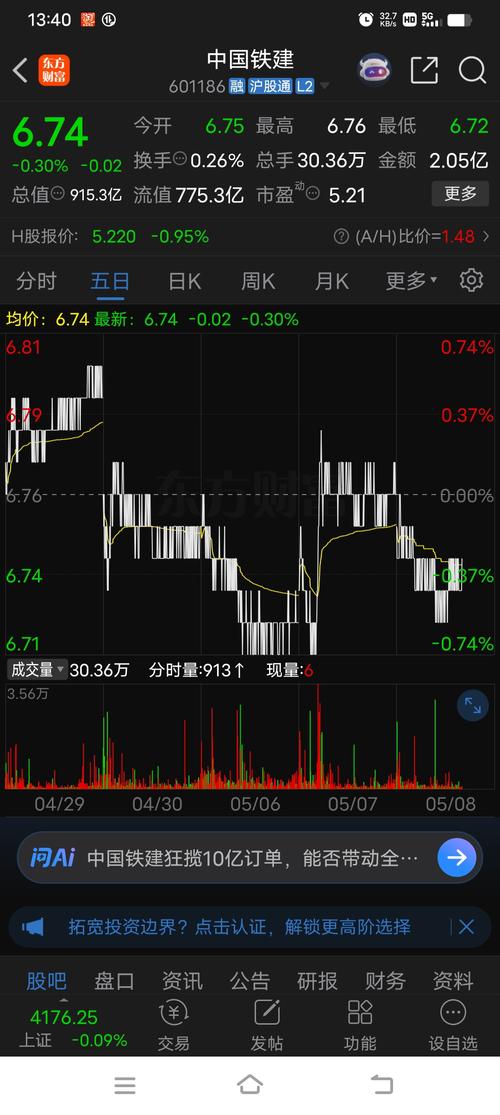Expand the 更多 chart period dropdown
This screenshot has width=500, height=1115.
click(x=411, y=281)
